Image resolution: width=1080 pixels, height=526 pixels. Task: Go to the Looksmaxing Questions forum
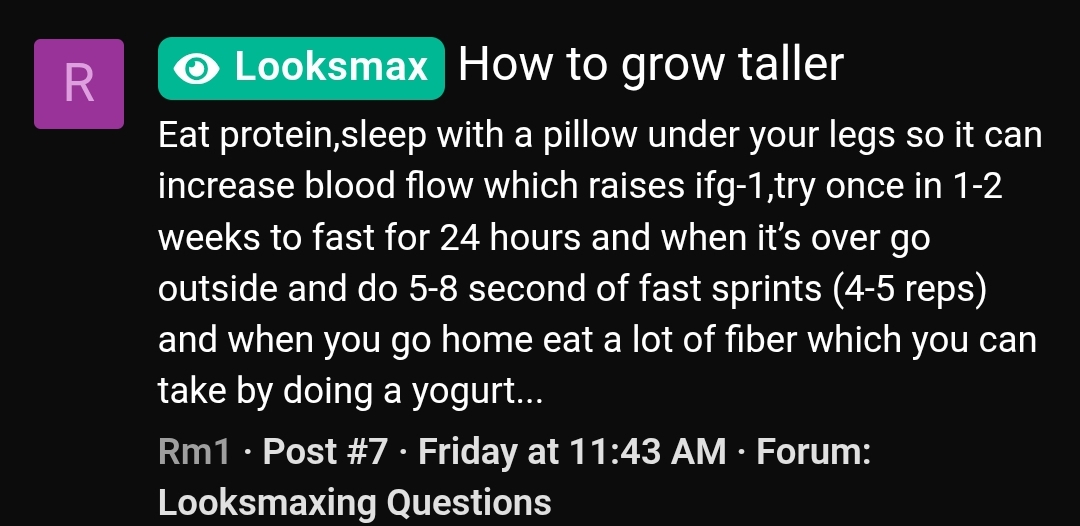(x=354, y=501)
